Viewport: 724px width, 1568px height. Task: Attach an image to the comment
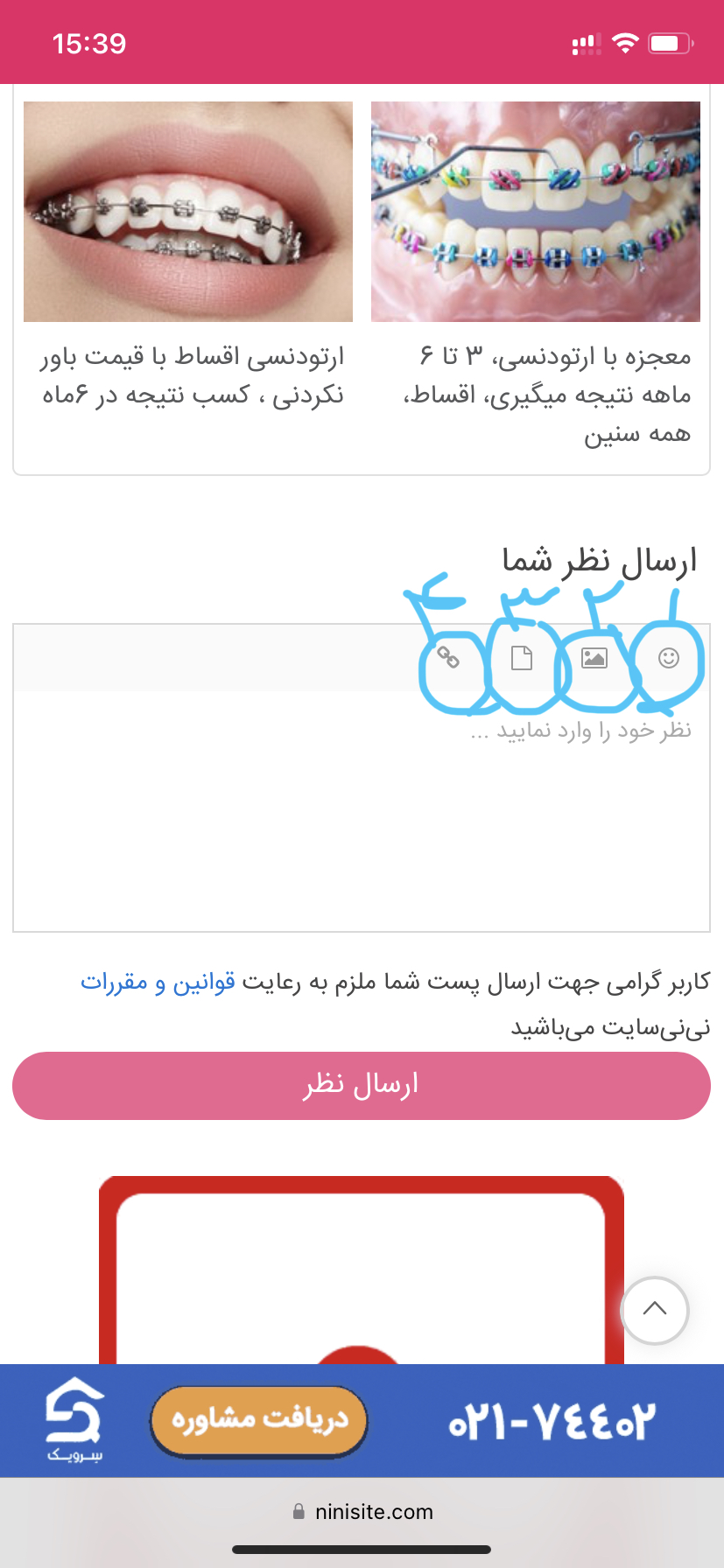(594, 658)
